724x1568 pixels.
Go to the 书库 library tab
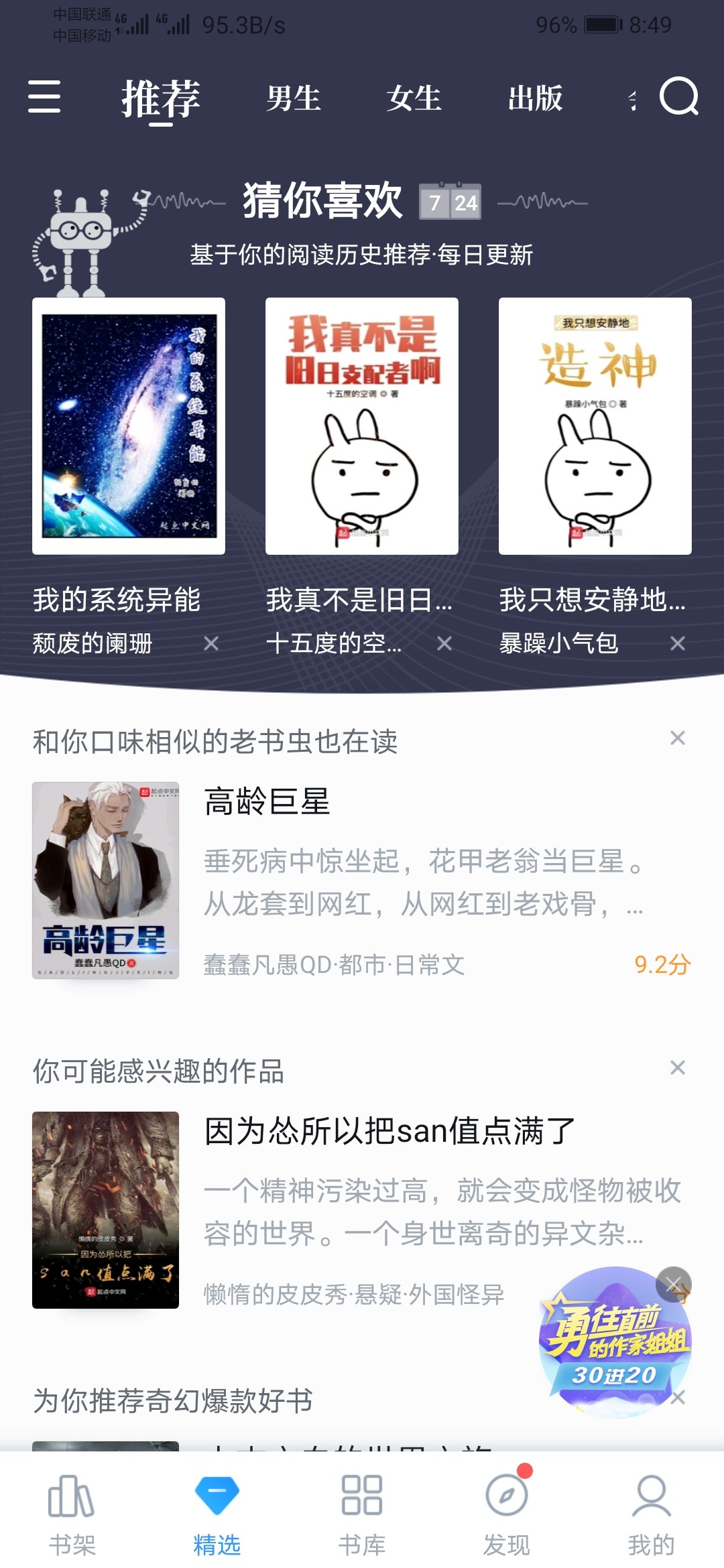(362, 1516)
